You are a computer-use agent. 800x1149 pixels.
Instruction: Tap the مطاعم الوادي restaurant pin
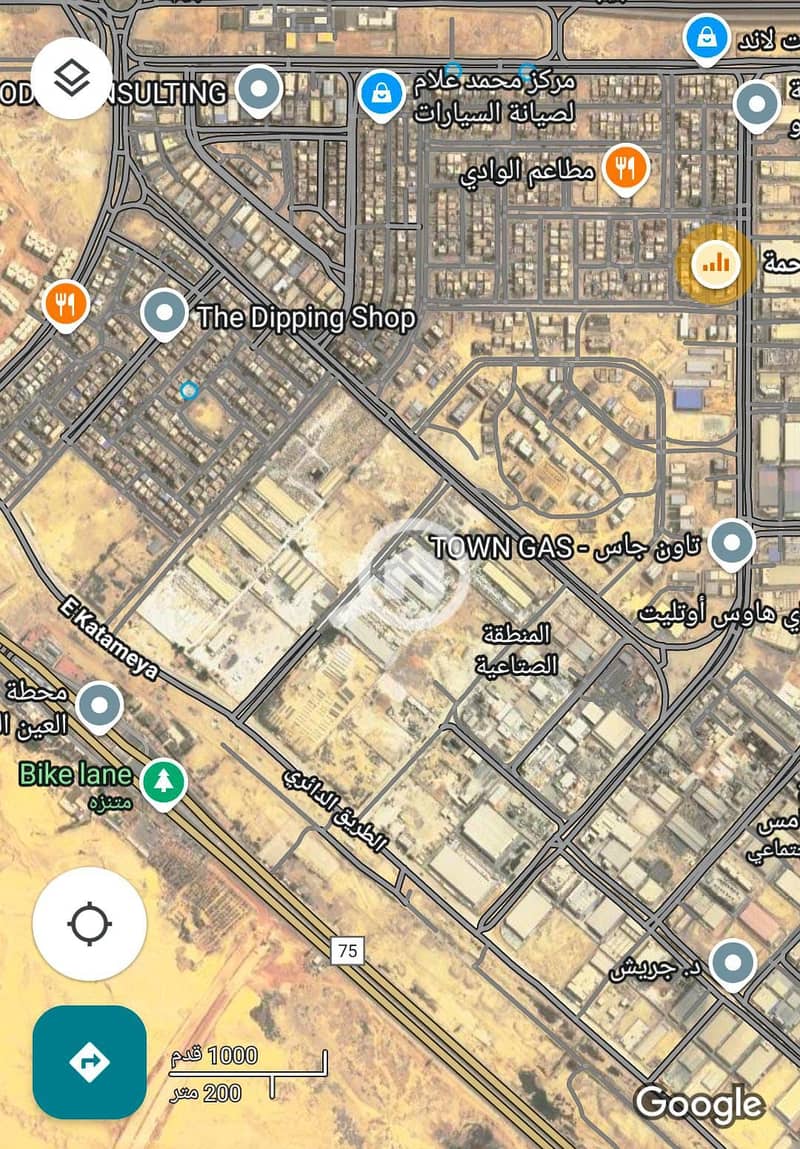click(x=626, y=168)
